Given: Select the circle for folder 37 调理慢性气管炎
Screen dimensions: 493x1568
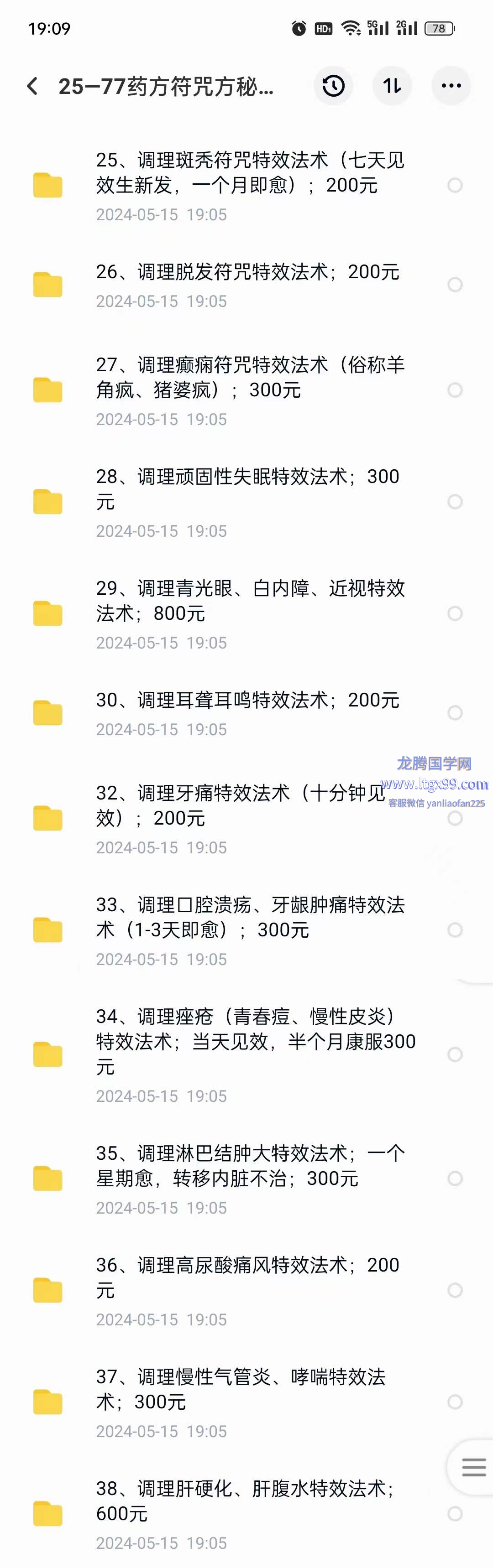Looking at the screenshot, I should pyautogui.click(x=455, y=1402).
